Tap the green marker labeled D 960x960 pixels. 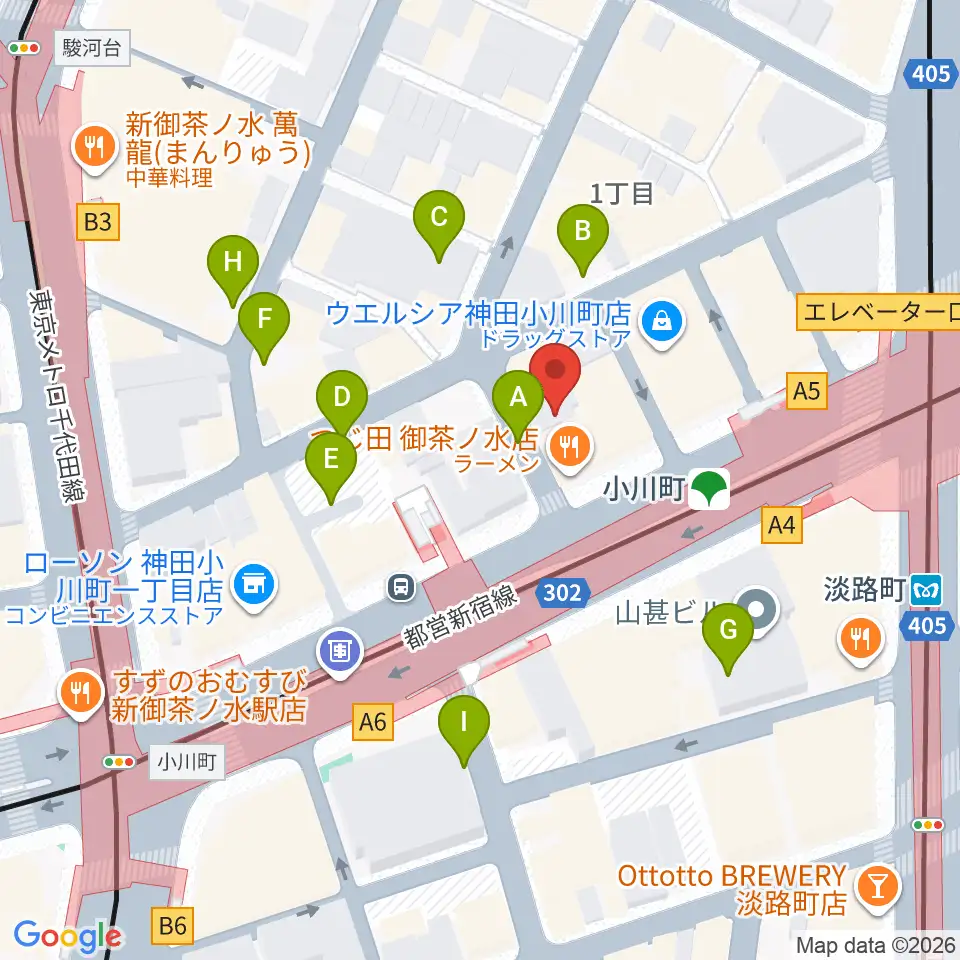tap(342, 398)
